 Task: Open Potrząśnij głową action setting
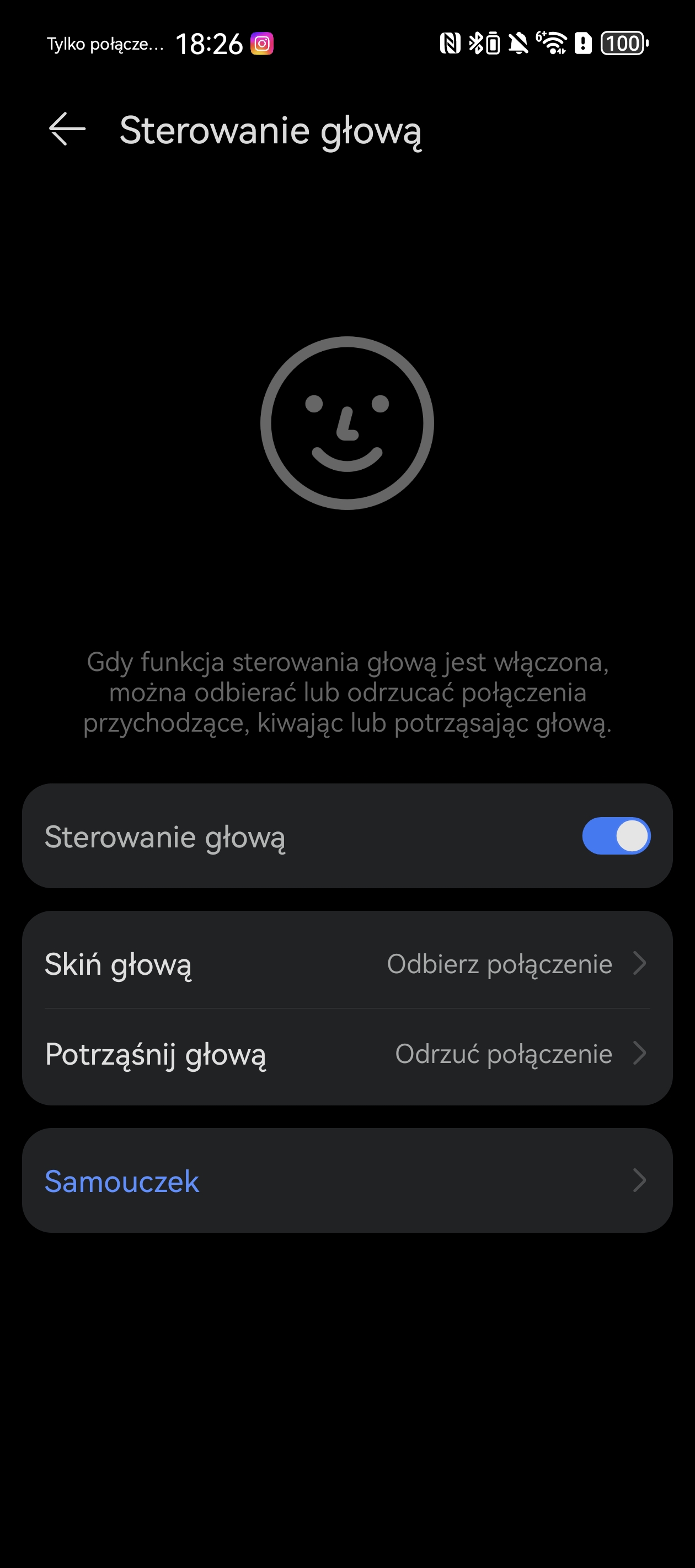(x=347, y=1054)
